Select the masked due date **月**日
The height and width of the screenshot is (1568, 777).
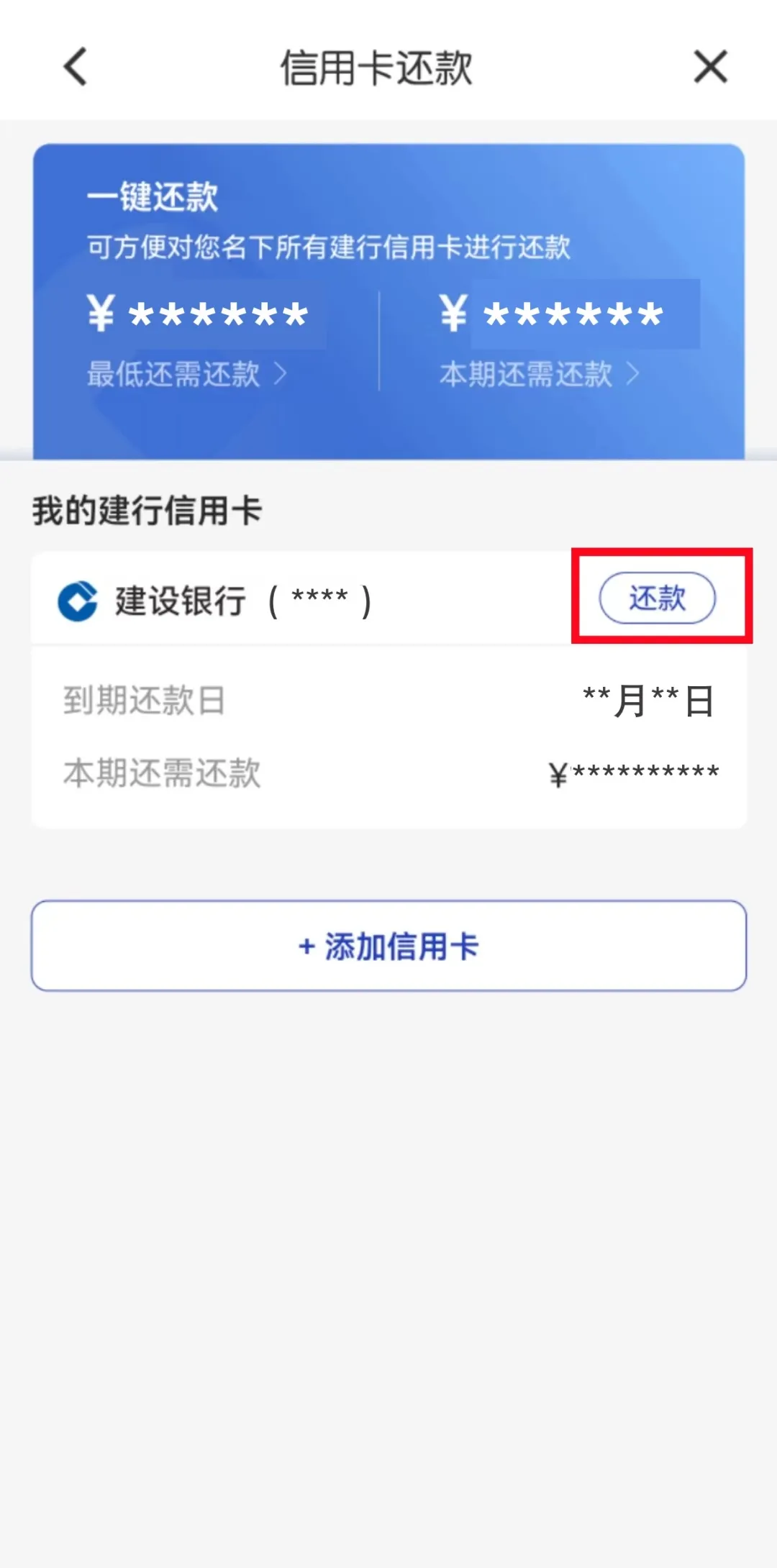pyautogui.click(x=646, y=703)
